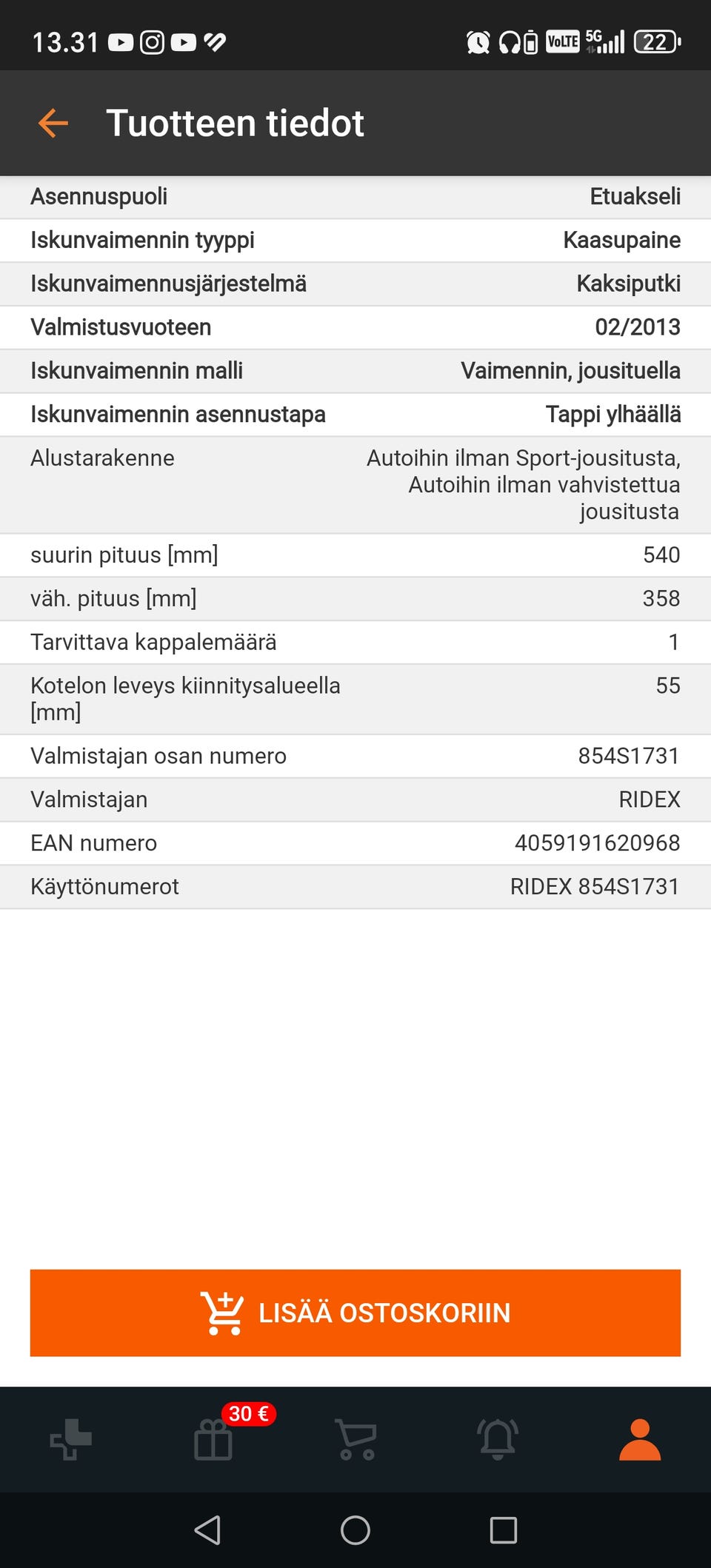The height and width of the screenshot is (1568, 711).
Task: Open the notifications bell tab
Action: 498,1439
